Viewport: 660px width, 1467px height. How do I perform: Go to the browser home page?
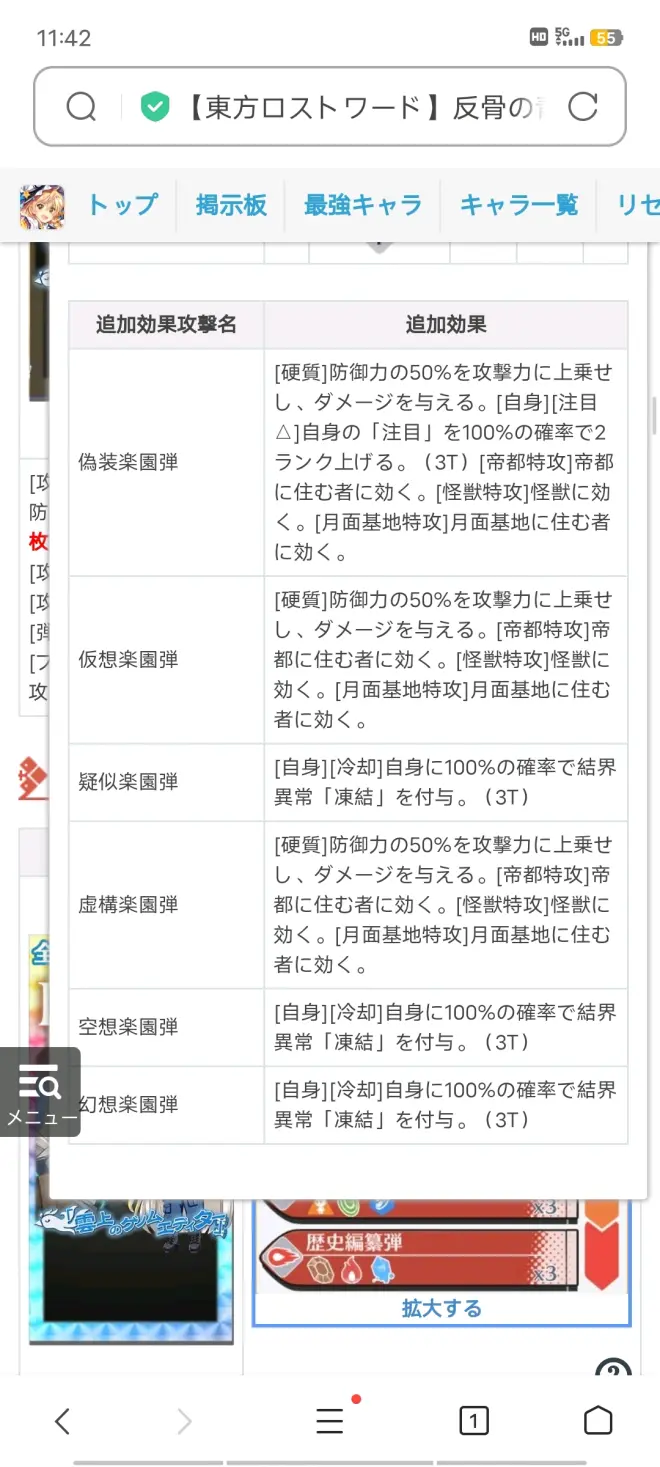pos(597,1421)
